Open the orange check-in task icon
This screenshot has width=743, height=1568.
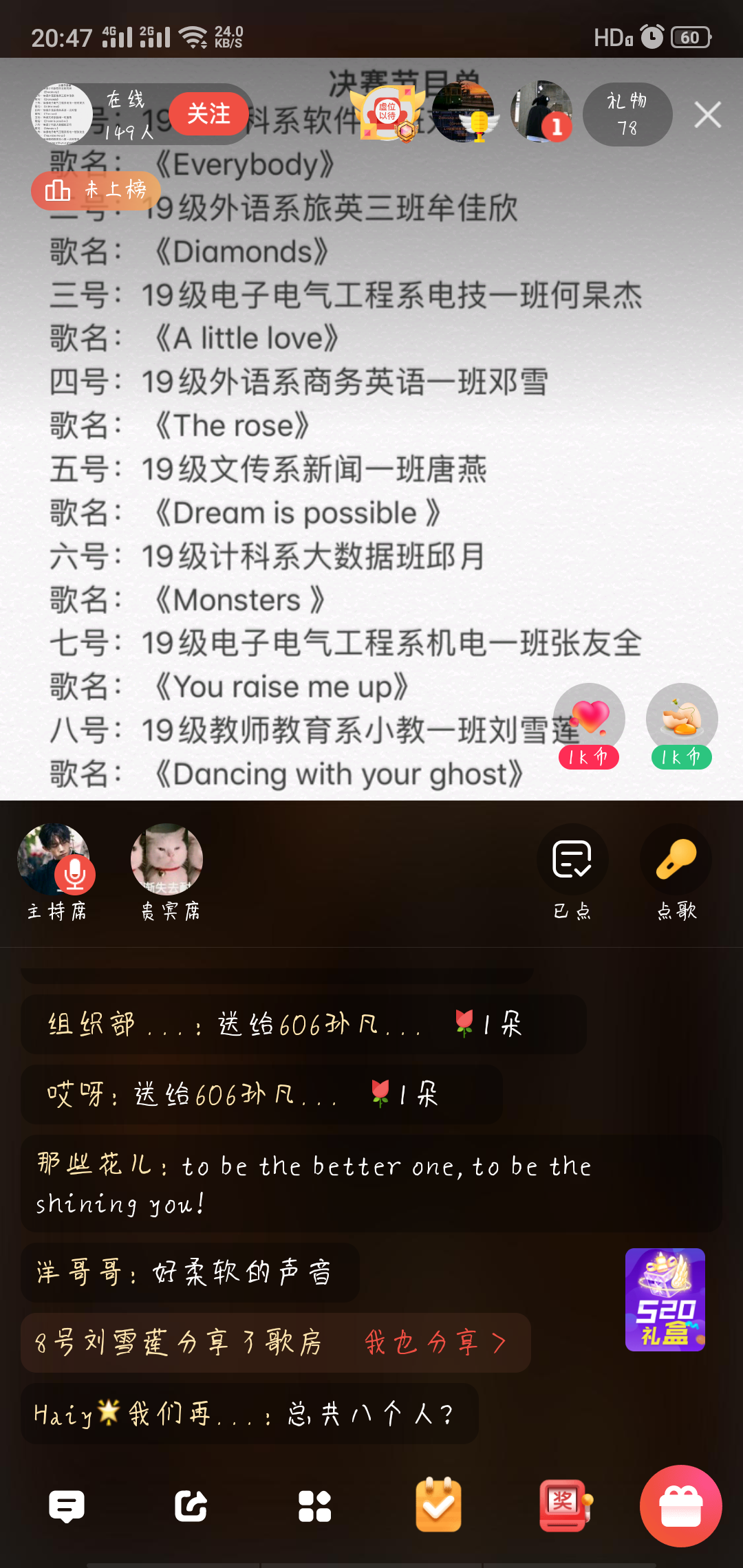click(x=438, y=1506)
